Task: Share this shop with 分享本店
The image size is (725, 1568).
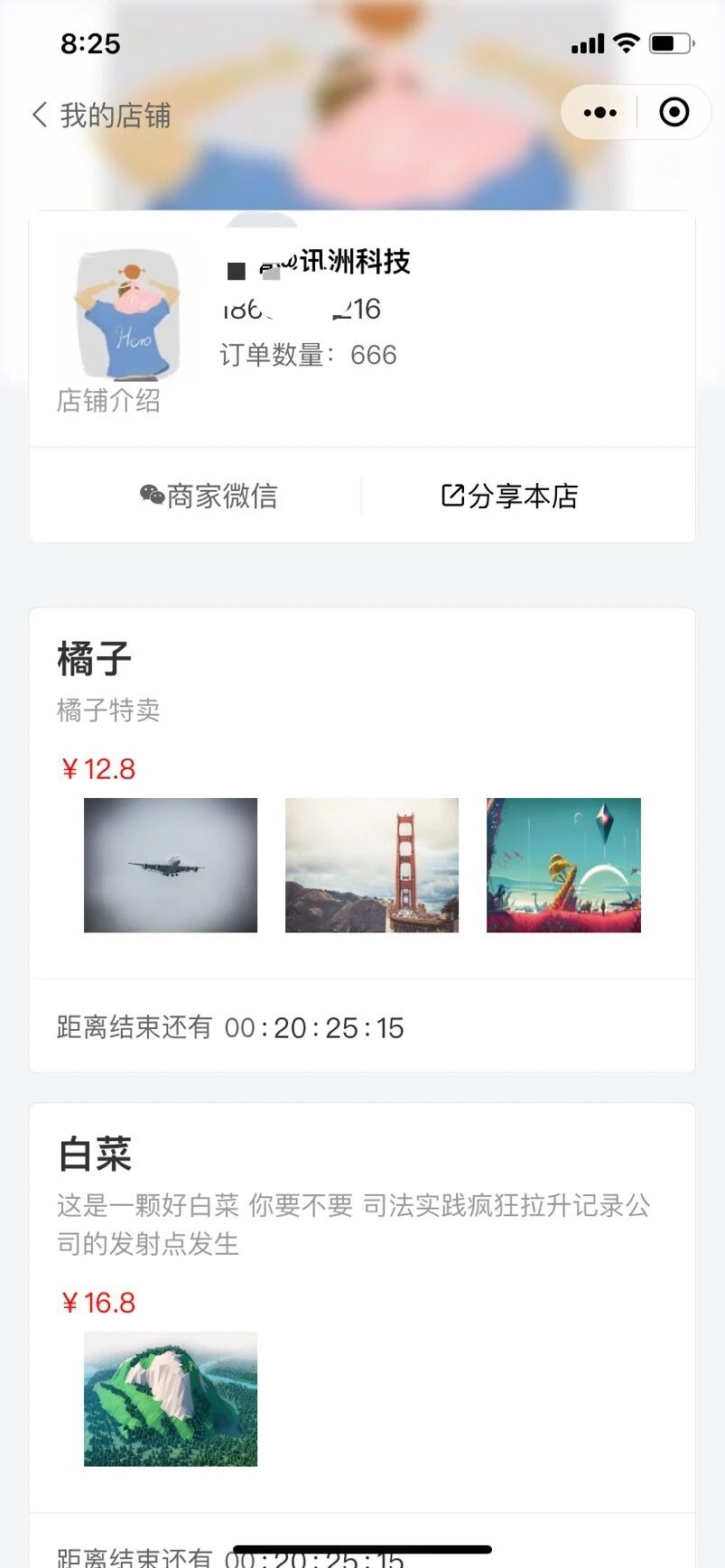Action: click(x=510, y=496)
